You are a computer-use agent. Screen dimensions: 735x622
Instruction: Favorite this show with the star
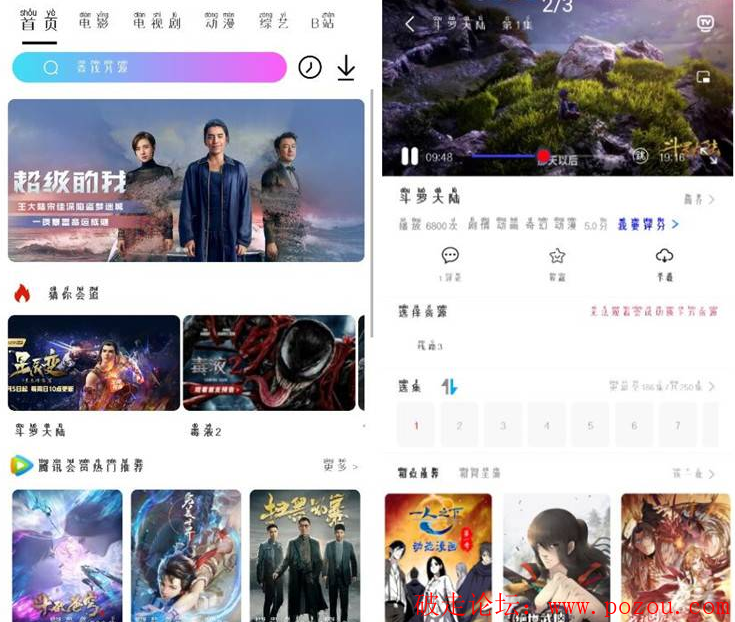tap(557, 256)
